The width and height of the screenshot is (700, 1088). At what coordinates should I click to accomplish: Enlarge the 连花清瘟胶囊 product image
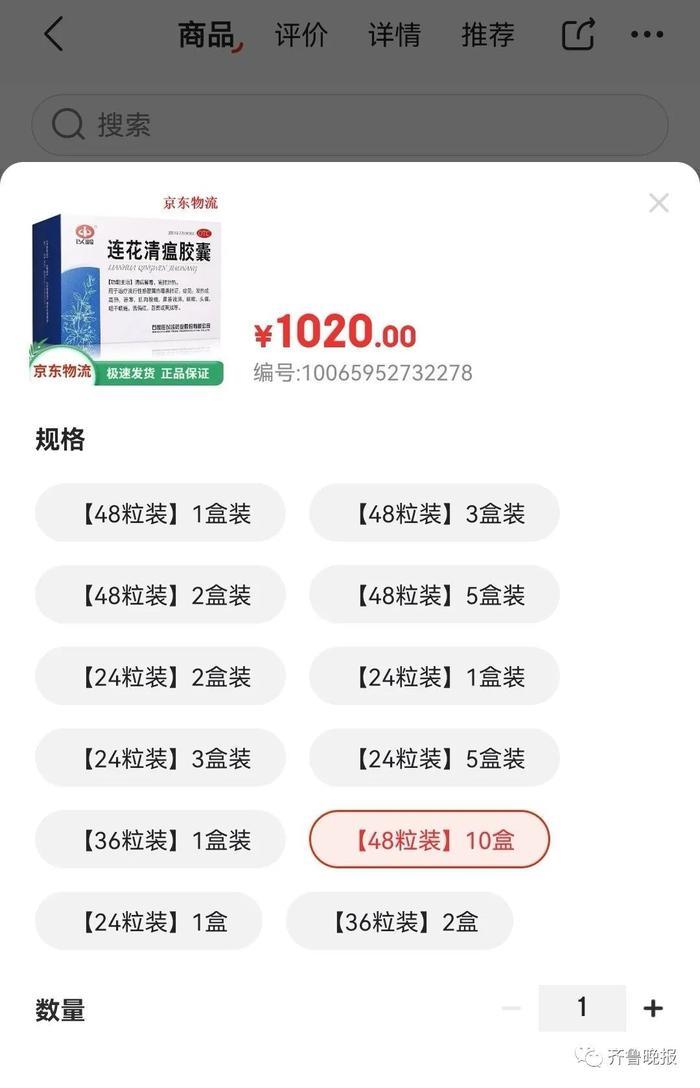pos(128,292)
